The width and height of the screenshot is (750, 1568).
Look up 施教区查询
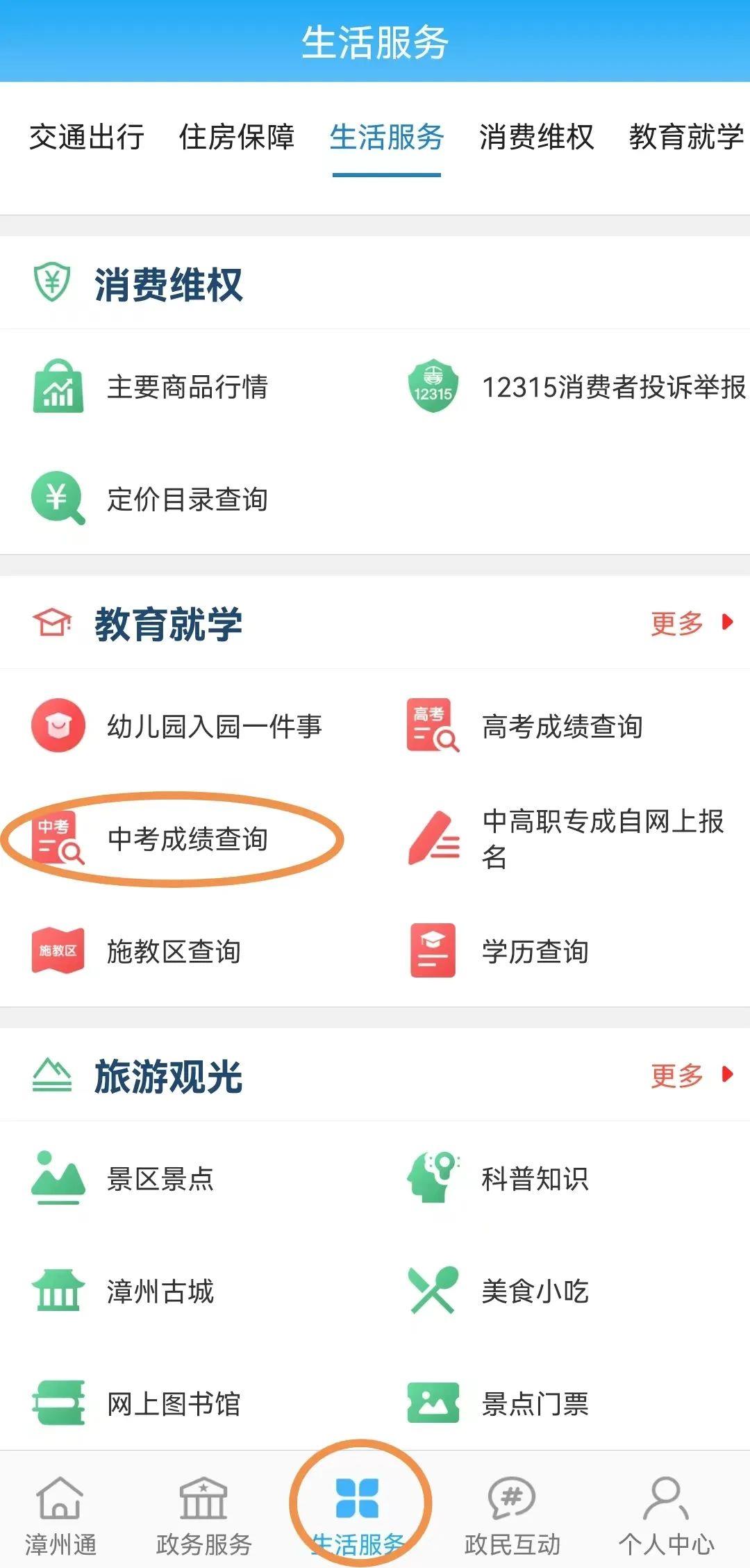coord(174,952)
